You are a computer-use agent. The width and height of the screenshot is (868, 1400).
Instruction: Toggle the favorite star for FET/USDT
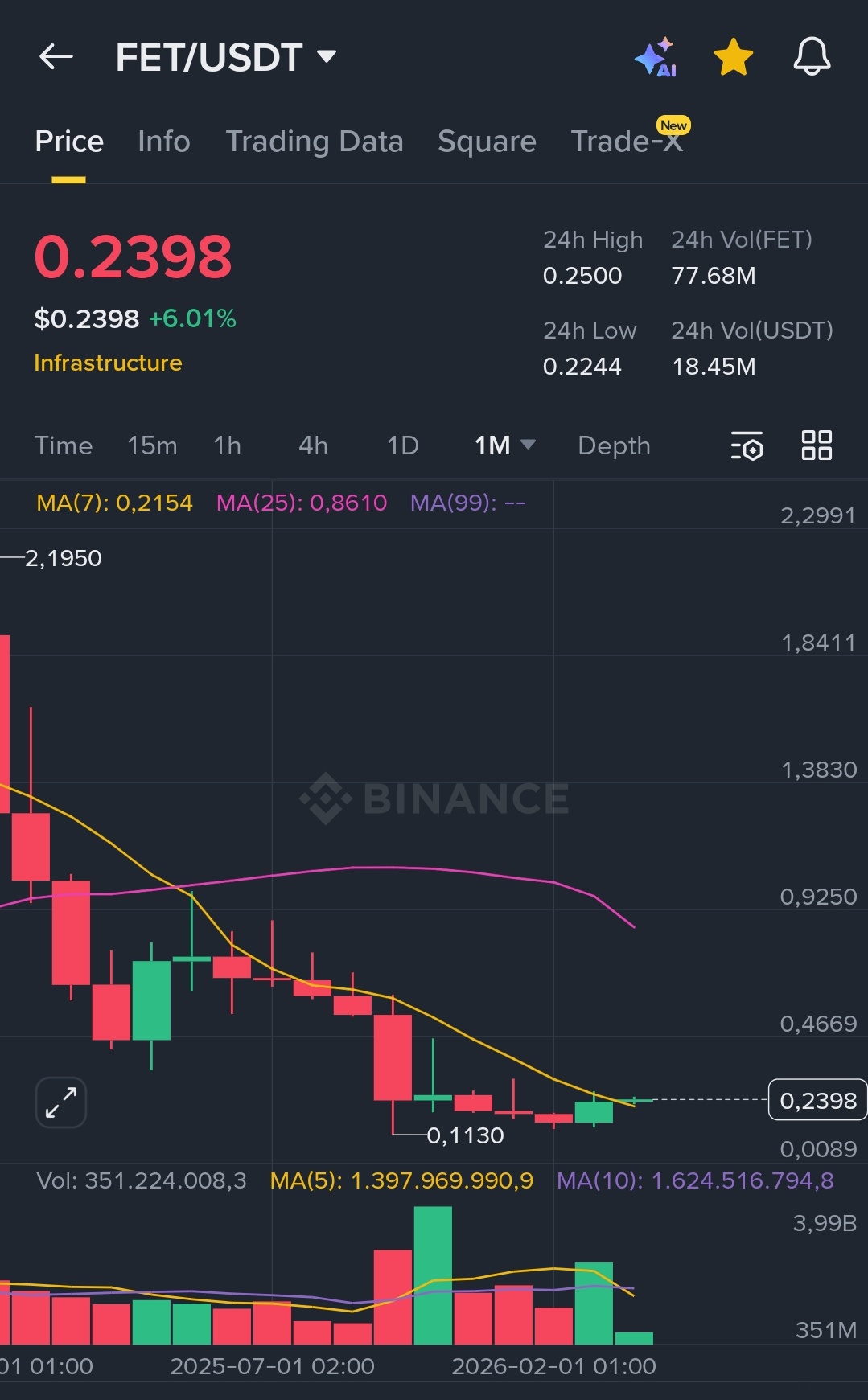click(733, 57)
